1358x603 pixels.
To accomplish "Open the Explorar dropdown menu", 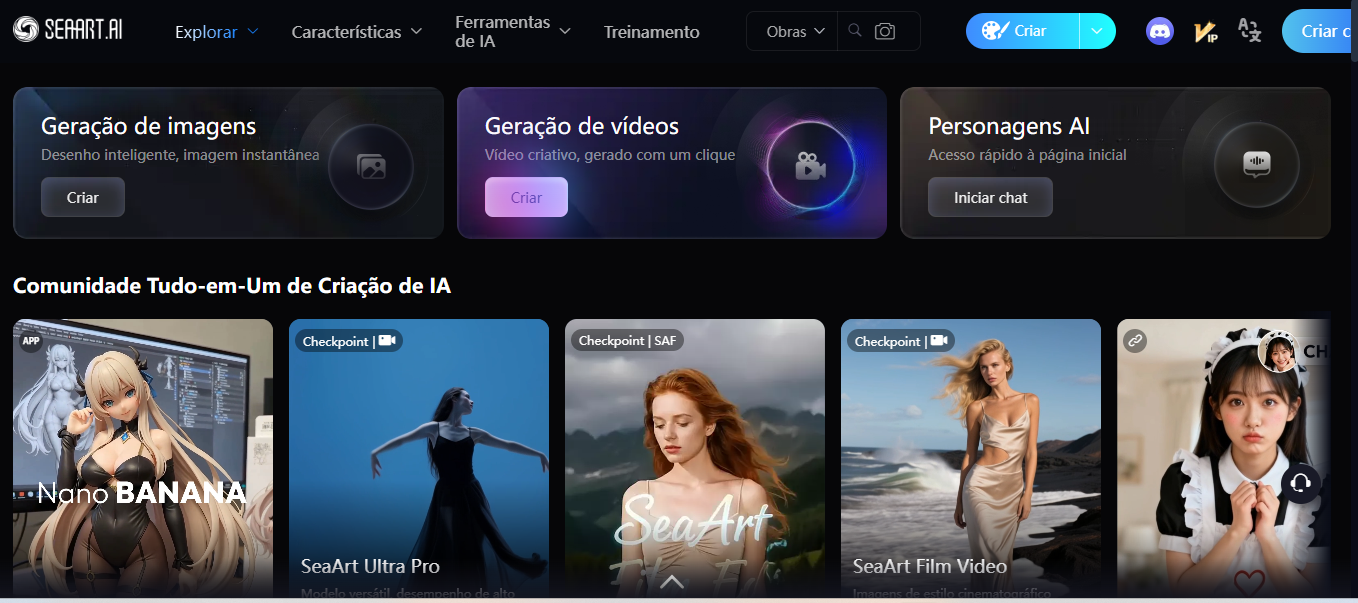I will click(x=216, y=32).
